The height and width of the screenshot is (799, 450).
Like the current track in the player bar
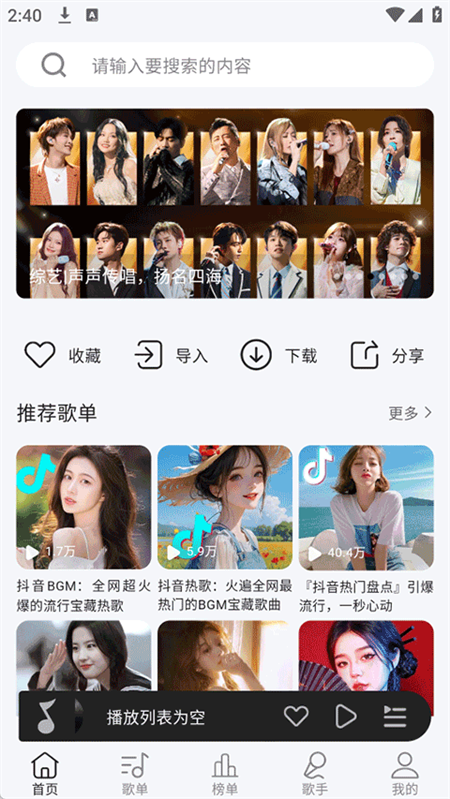tap(296, 716)
